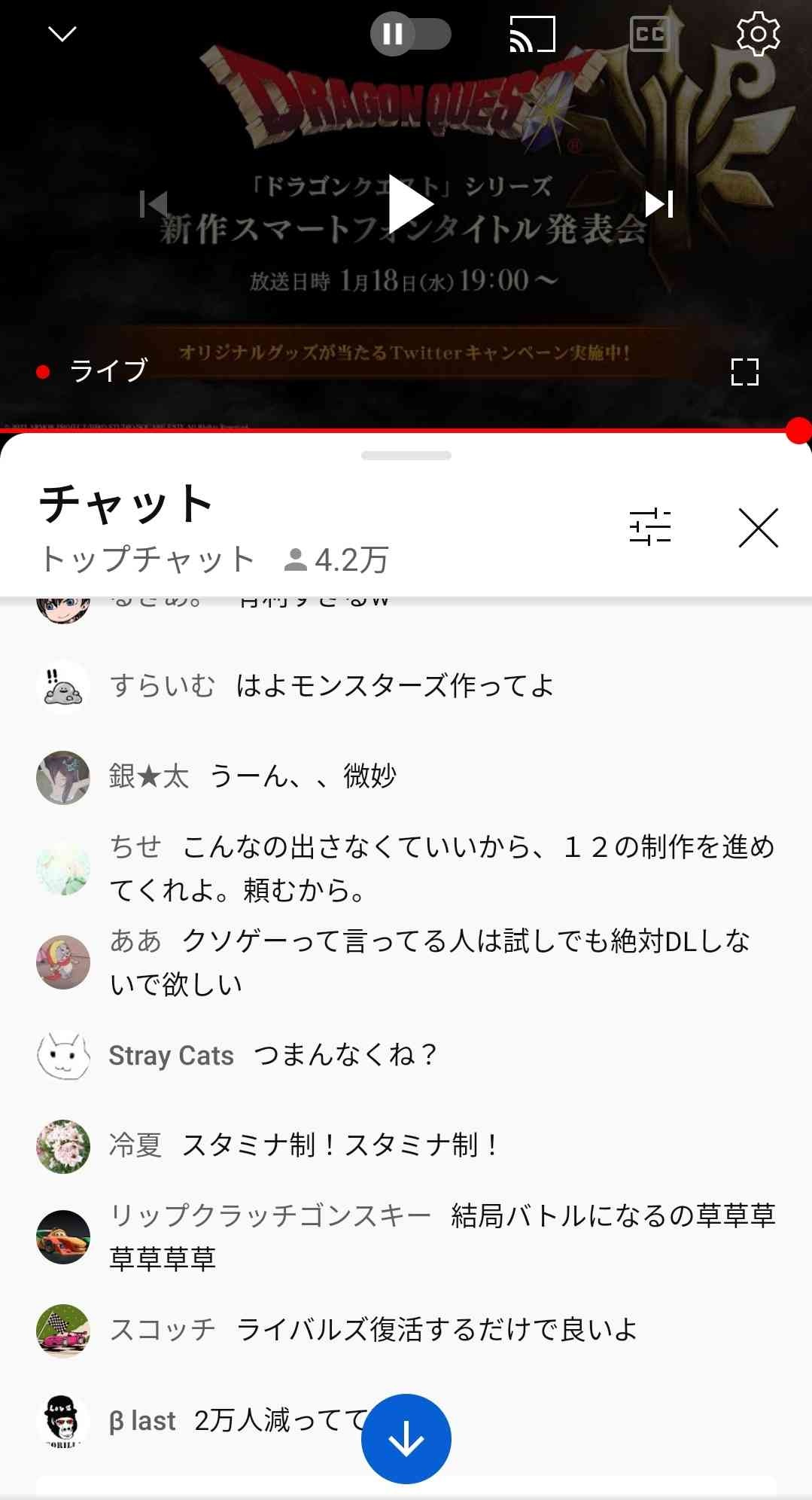Minimize the video player with down chevron
The width and height of the screenshot is (812, 1500).
tap(62, 34)
